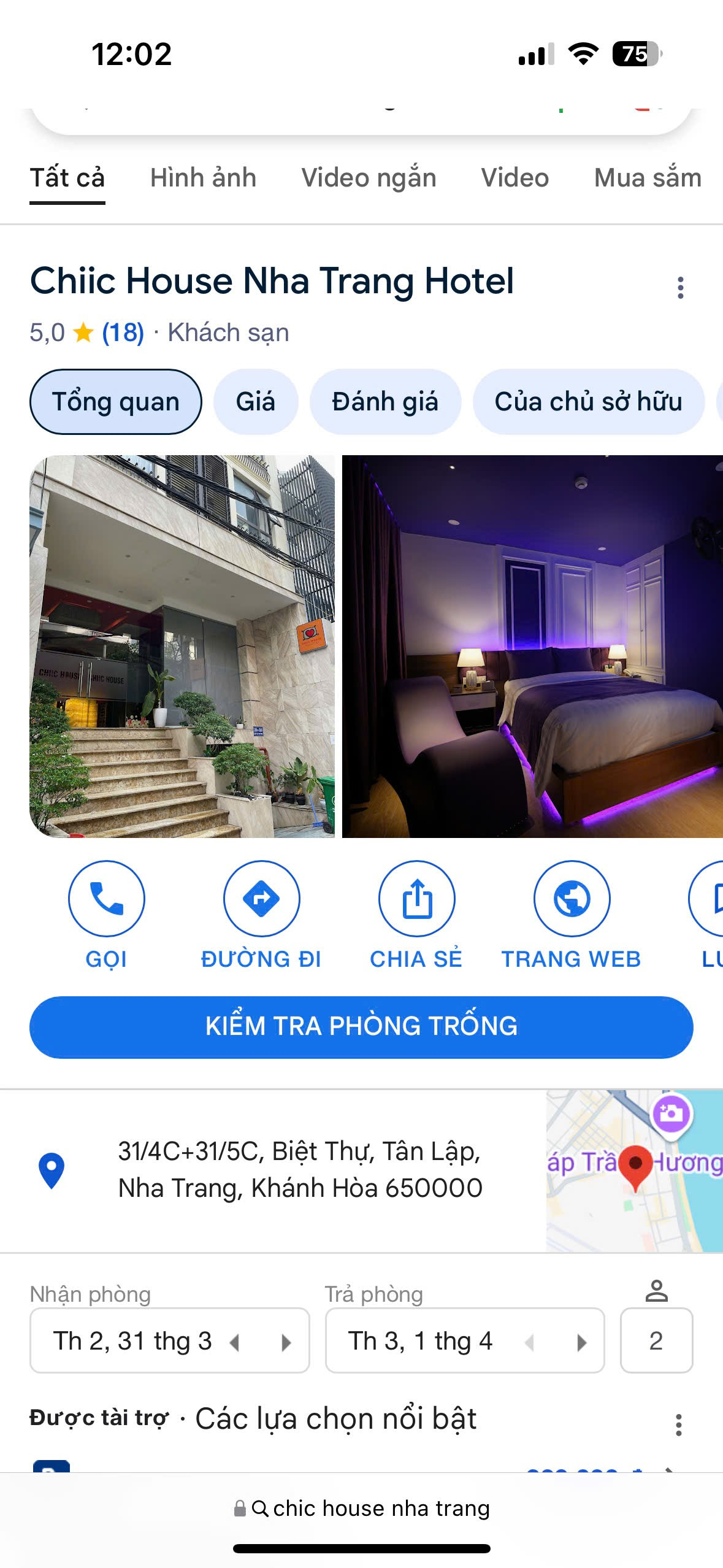Open overflow menu beside Chiic House title
This screenshot has height=1568, width=723.
[679, 288]
